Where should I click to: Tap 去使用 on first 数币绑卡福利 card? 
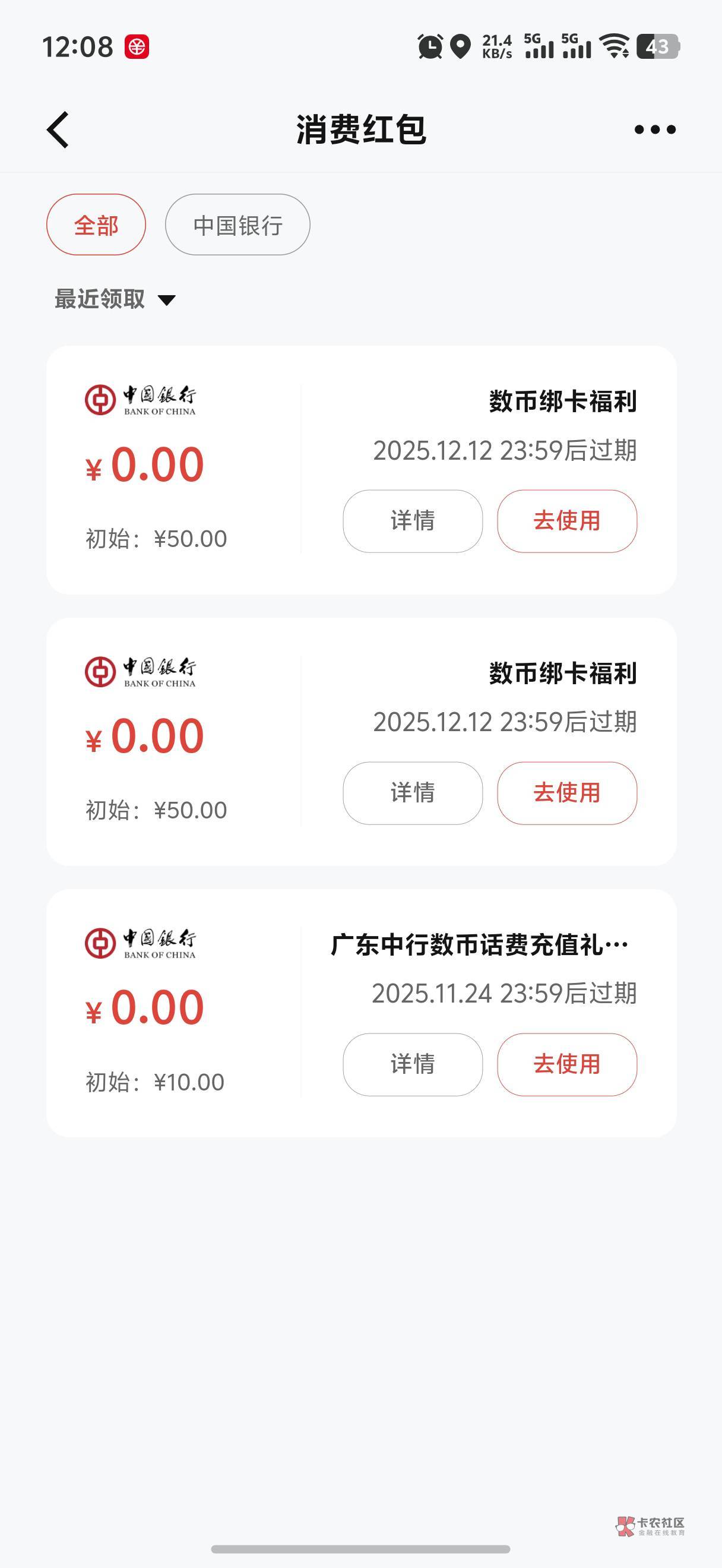tap(567, 521)
